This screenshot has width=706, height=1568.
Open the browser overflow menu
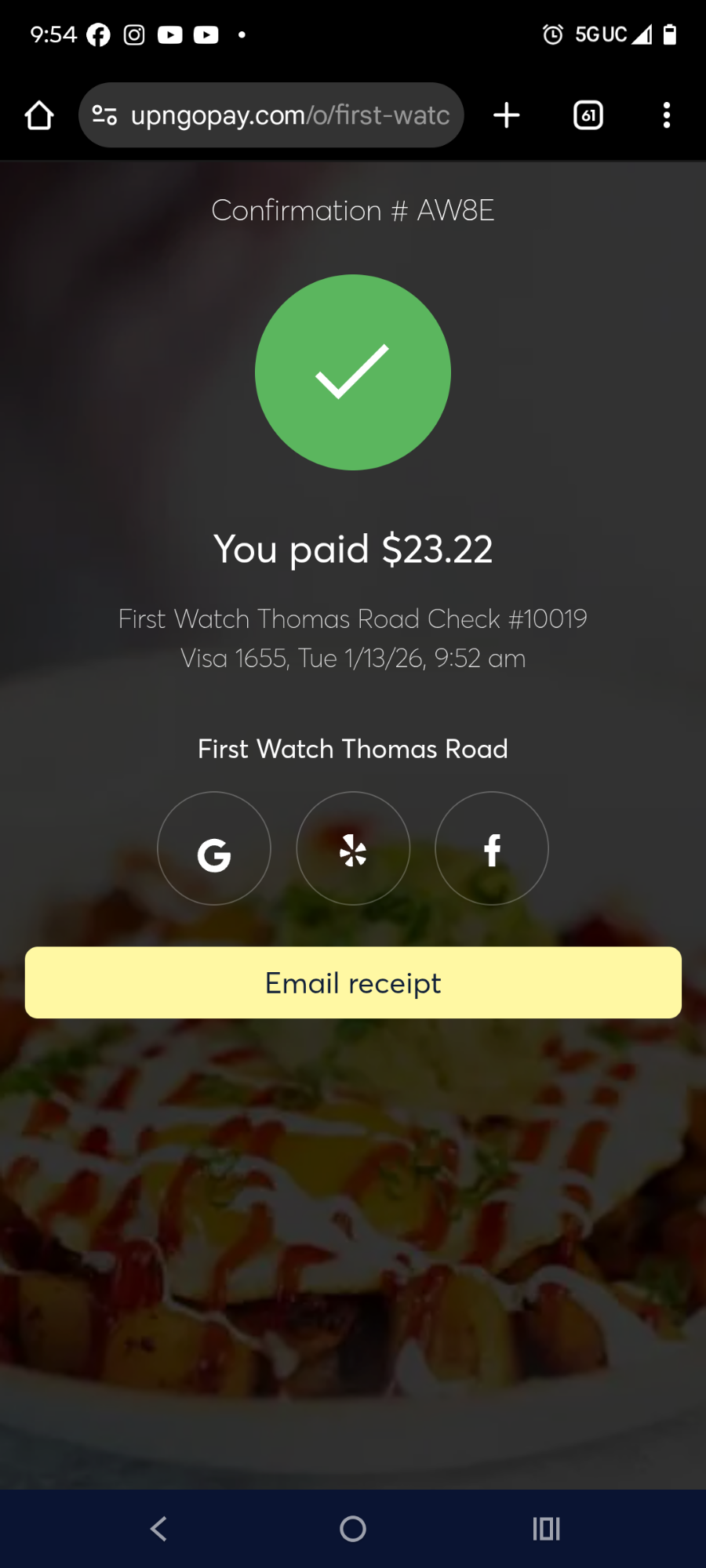point(666,115)
